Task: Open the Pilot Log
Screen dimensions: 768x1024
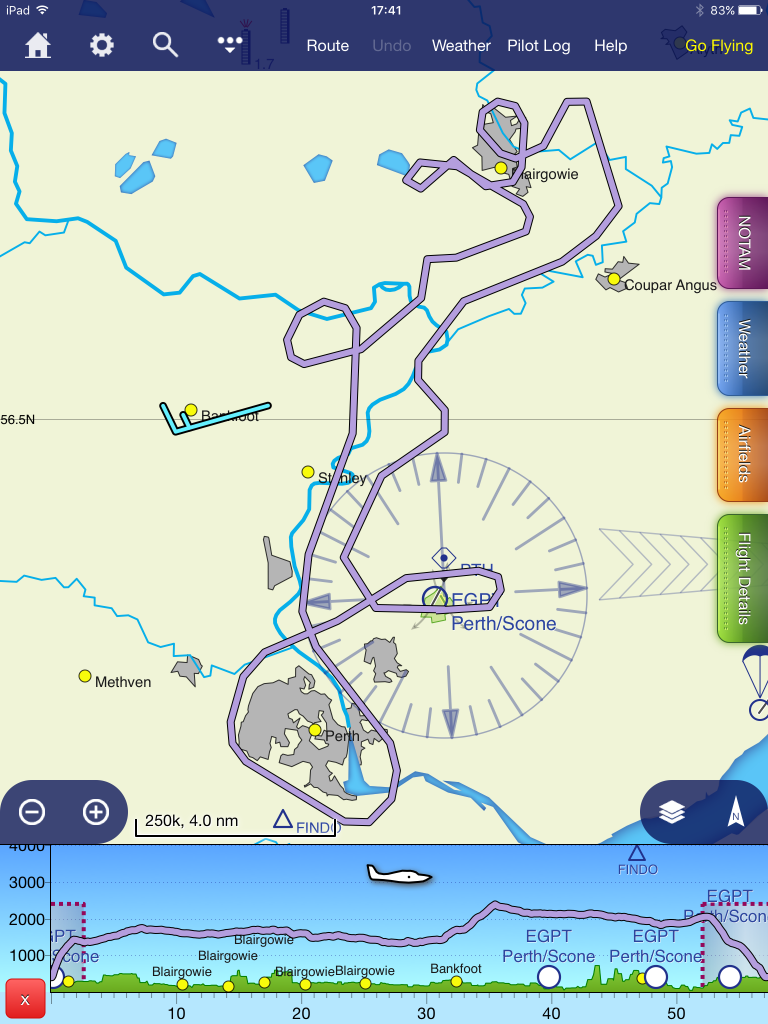Action: point(538,46)
